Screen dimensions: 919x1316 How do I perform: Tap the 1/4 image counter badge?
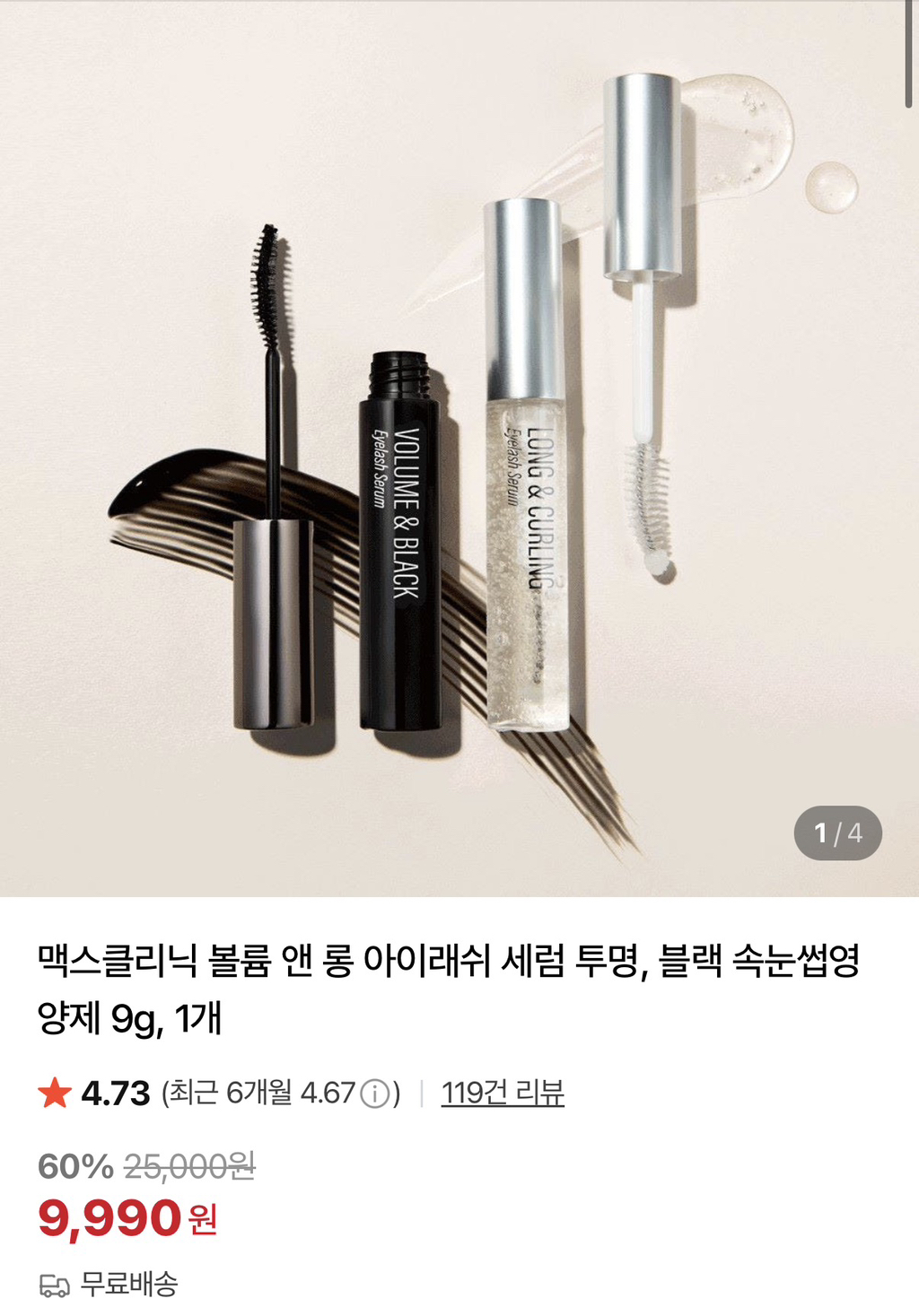837,832
